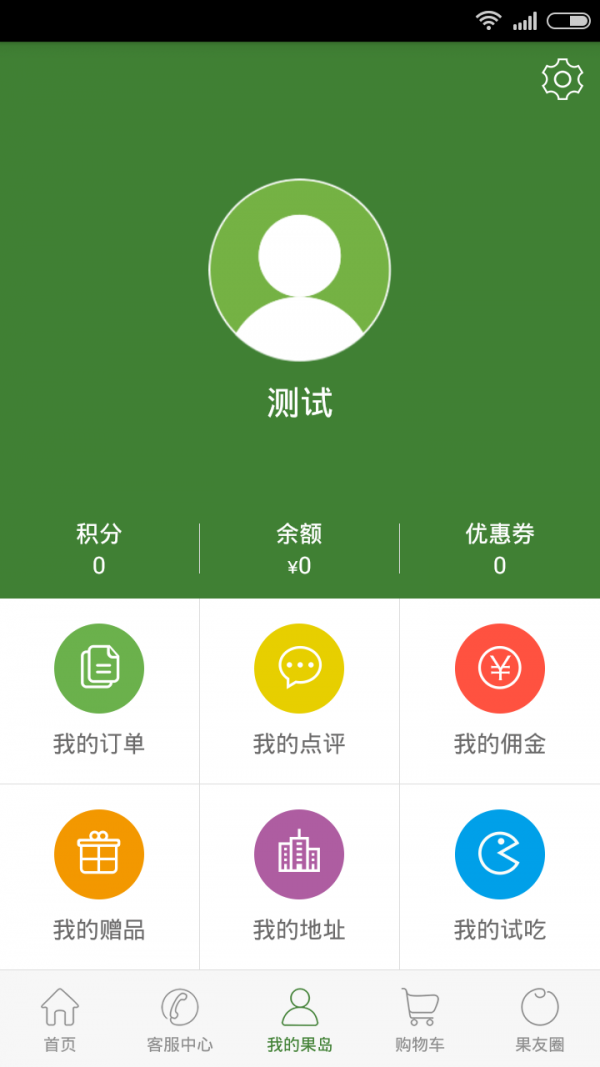Open 我的佣金 commission

pyautogui.click(x=499, y=690)
